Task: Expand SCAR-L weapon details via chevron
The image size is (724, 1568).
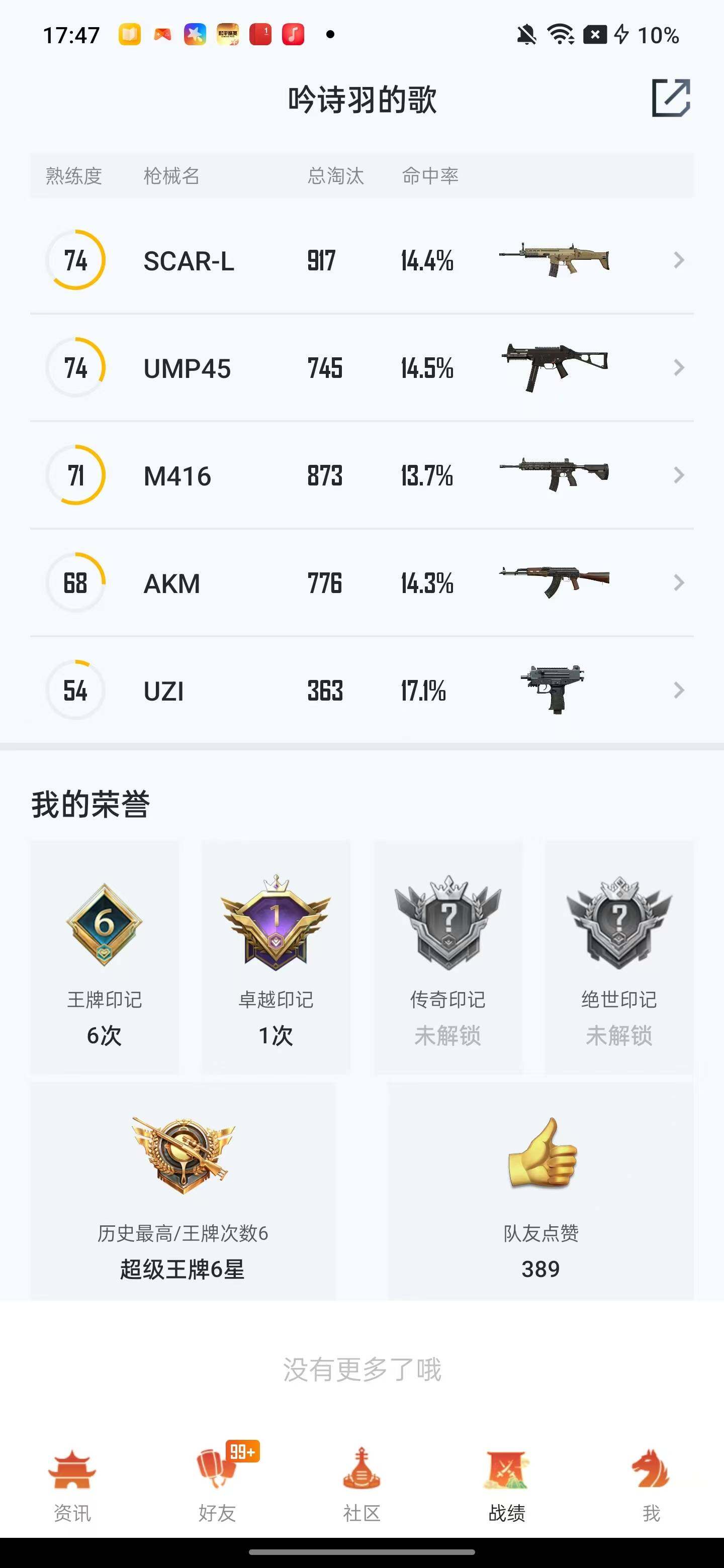Action: (x=678, y=260)
